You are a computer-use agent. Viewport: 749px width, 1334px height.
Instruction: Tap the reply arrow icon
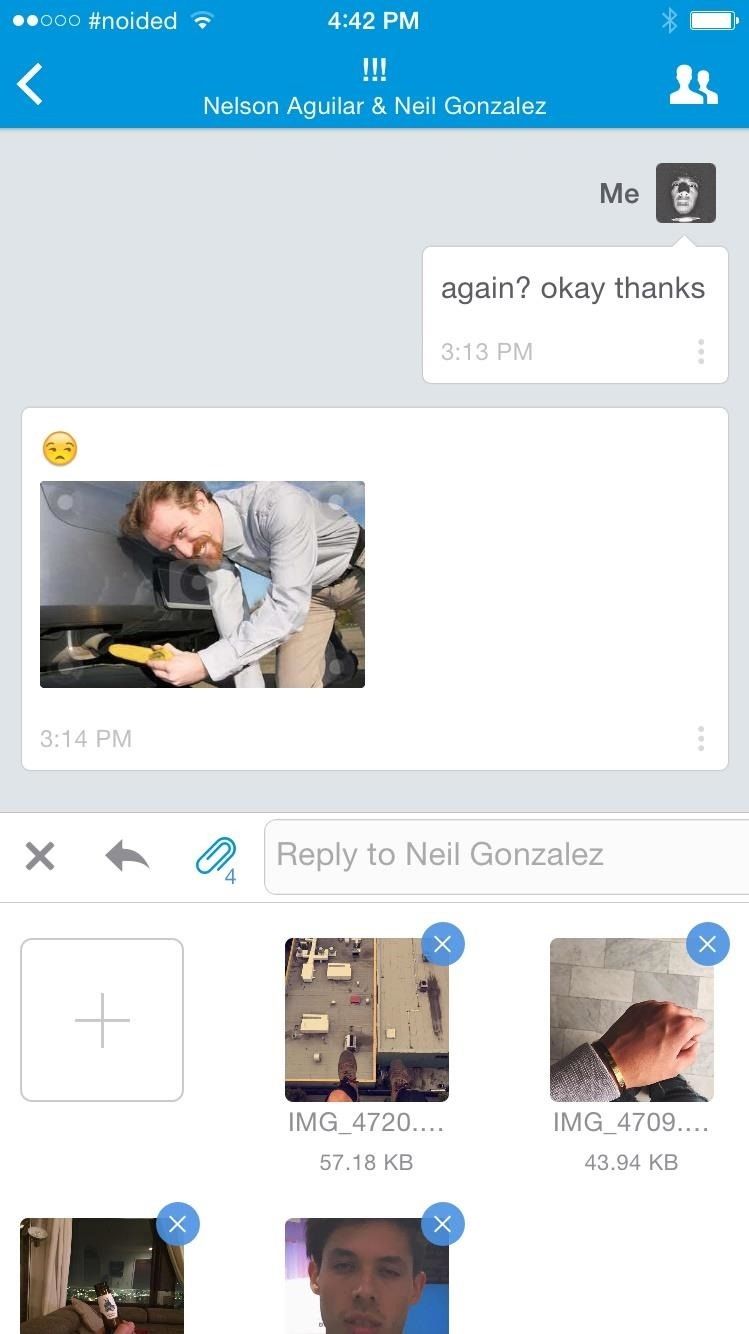(x=127, y=856)
